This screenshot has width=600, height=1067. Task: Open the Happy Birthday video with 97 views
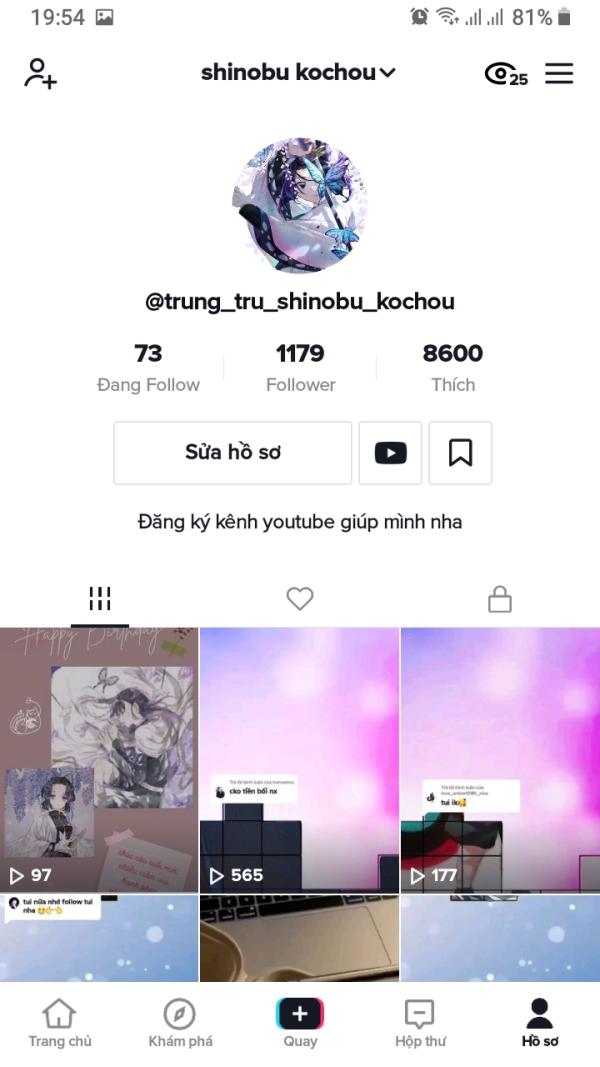click(x=99, y=760)
